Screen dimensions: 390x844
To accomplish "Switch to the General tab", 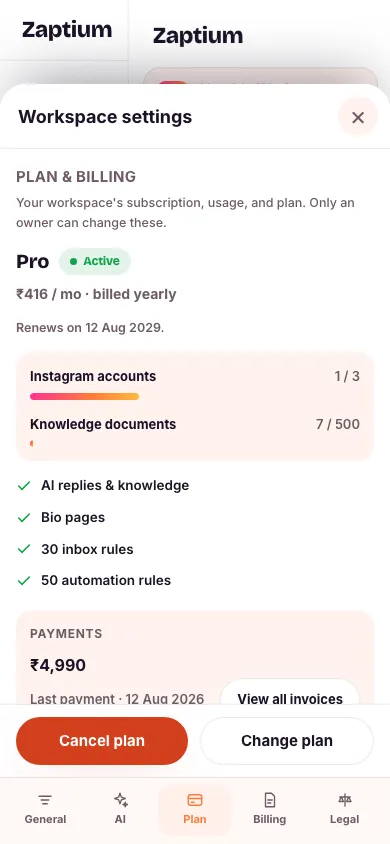I will click(x=45, y=809).
